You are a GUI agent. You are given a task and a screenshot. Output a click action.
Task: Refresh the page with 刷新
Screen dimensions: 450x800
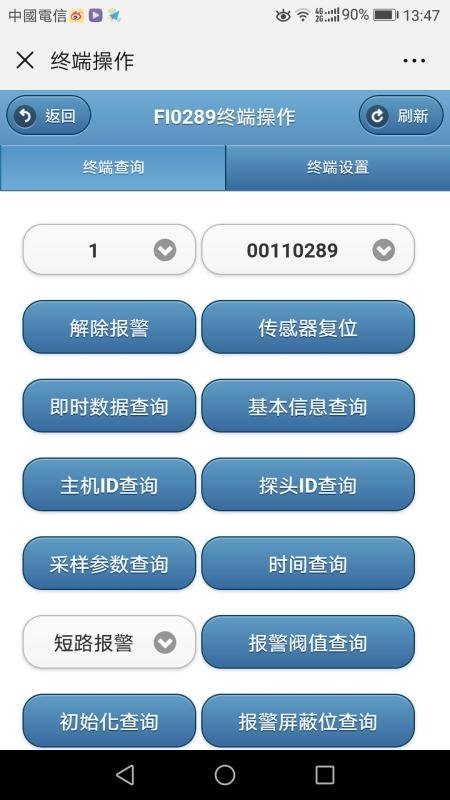[x=401, y=116]
